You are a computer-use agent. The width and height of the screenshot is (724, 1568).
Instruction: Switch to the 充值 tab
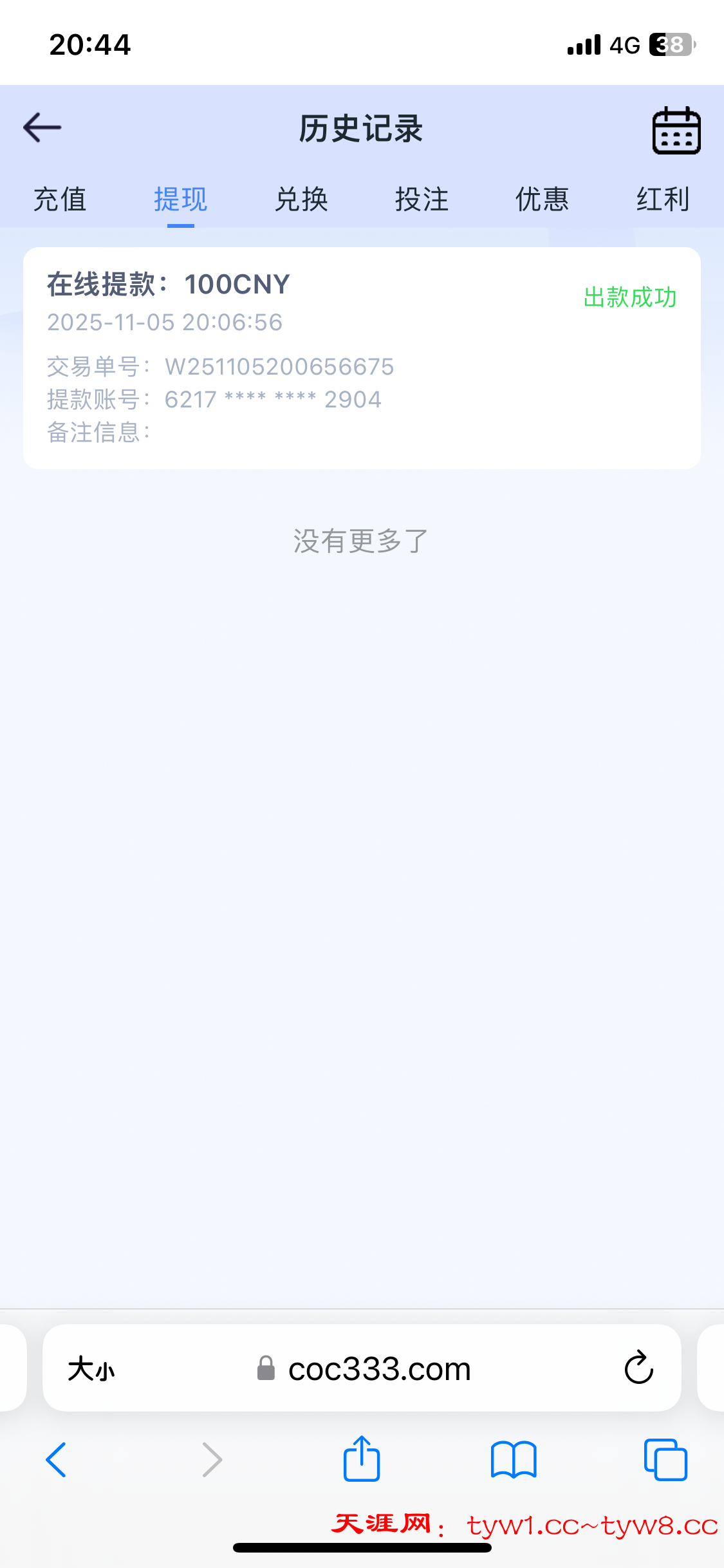click(x=60, y=200)
